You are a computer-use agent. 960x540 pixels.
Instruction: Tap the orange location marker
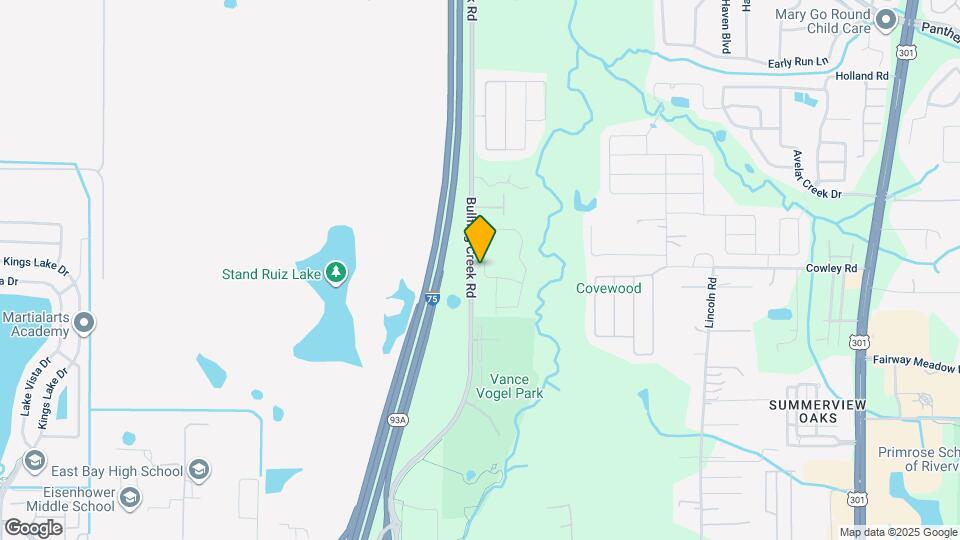(480, 240)
